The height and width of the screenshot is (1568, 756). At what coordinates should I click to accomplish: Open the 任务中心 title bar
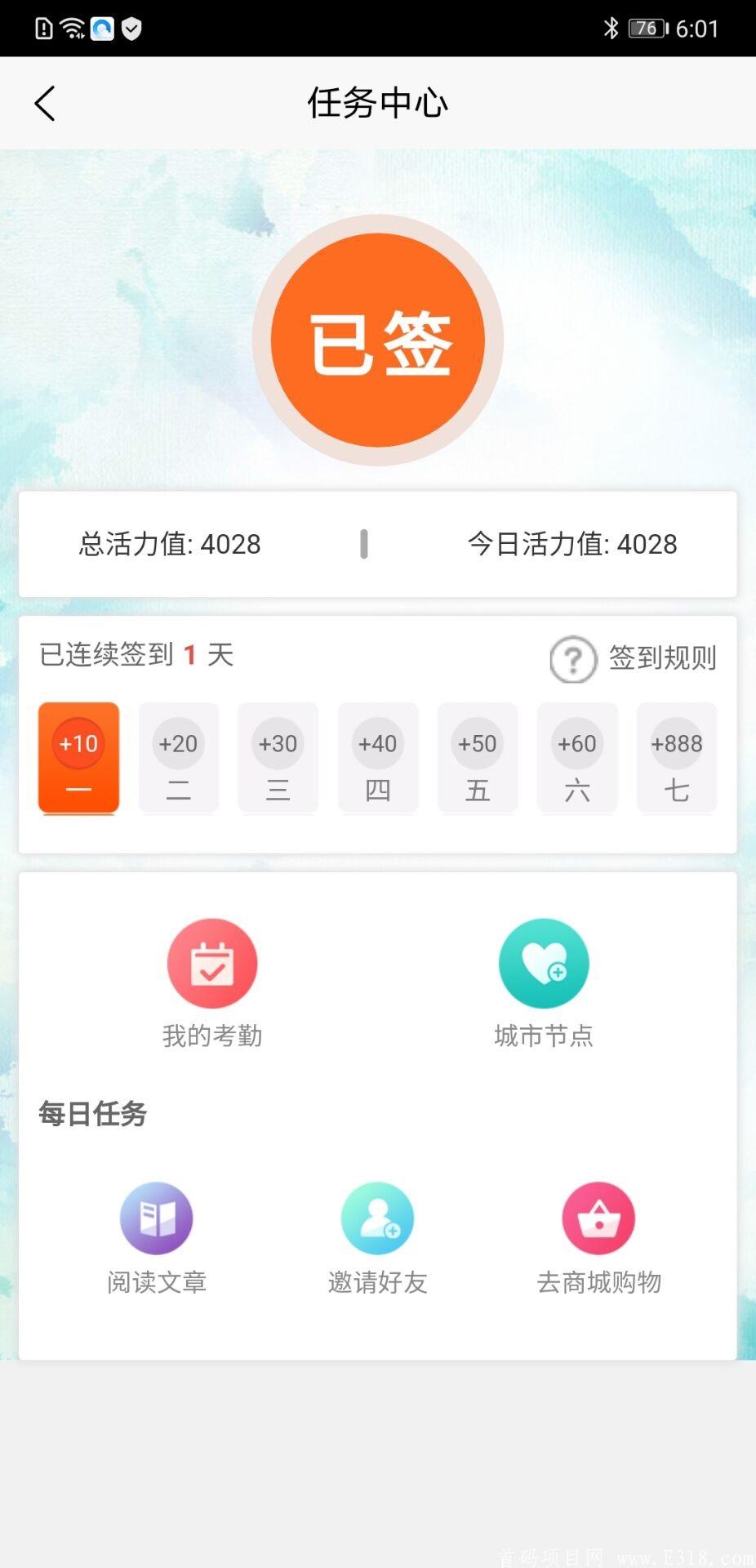pyautogui.click(x=378, y=103)
